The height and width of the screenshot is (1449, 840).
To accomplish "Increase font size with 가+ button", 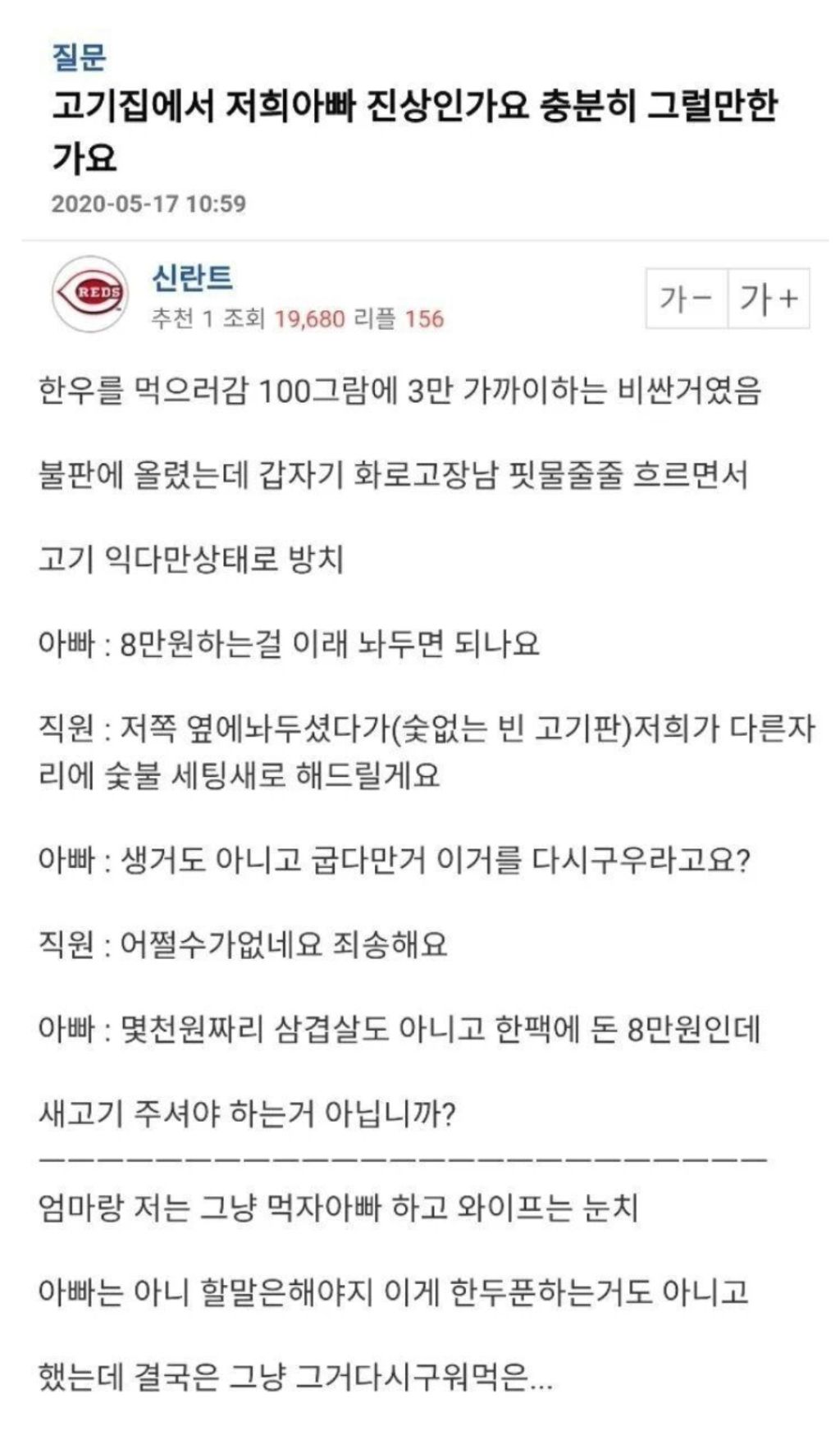I will tap(769, 299).
